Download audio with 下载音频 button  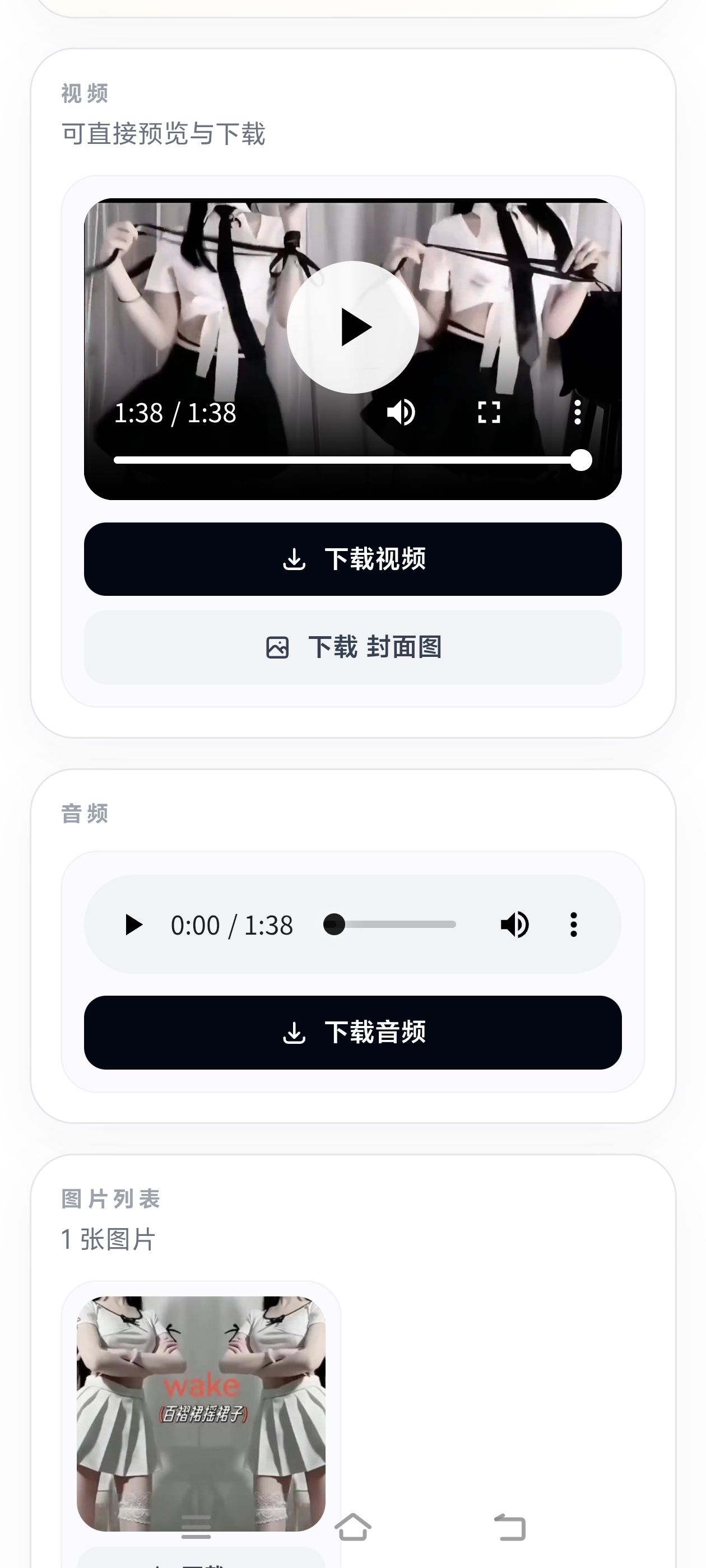coord(352,1032)
